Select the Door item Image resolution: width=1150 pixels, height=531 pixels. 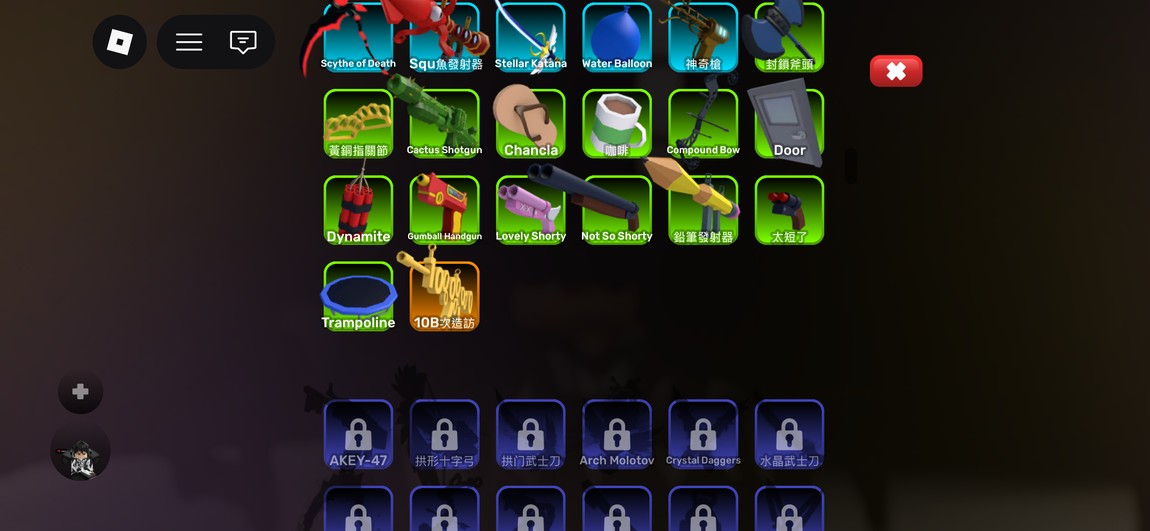[789, 123]
